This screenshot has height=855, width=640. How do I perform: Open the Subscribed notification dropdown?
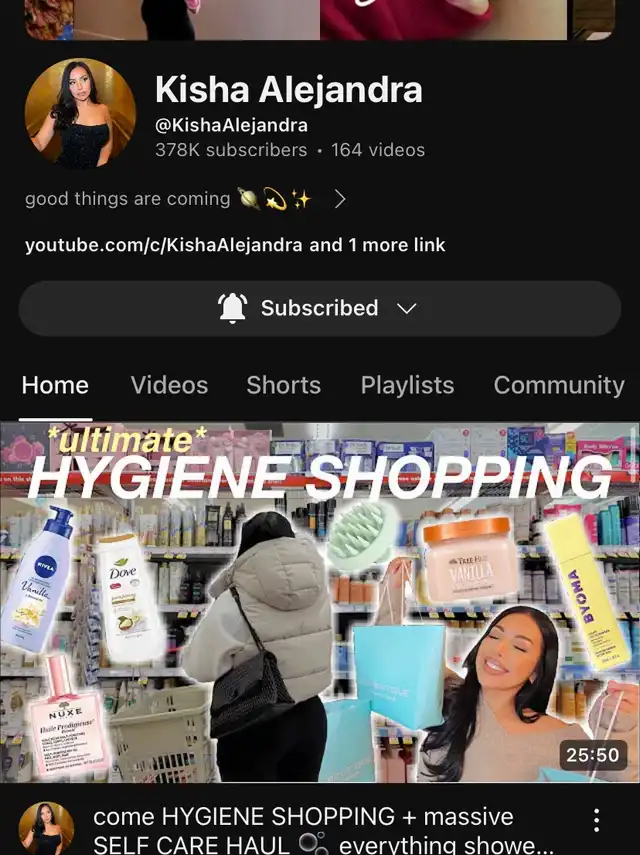coord(320,309)
